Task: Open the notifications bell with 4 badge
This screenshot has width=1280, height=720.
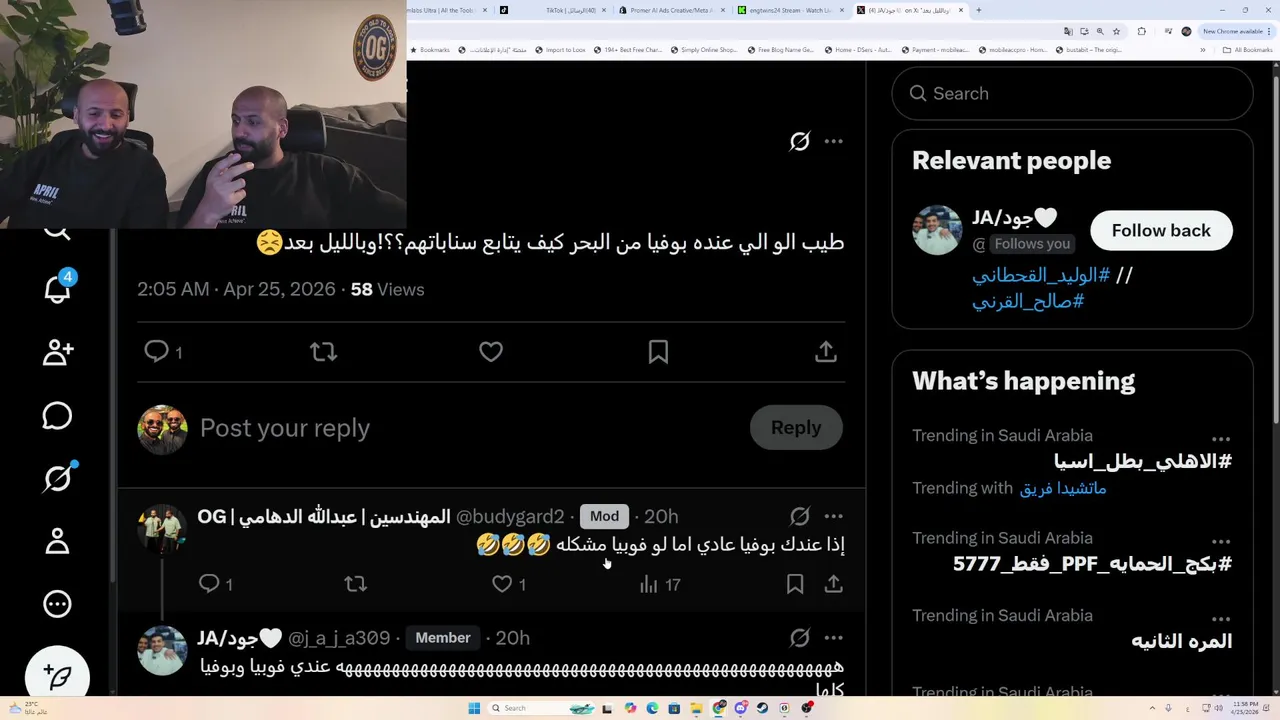Action: click(57, 289)
